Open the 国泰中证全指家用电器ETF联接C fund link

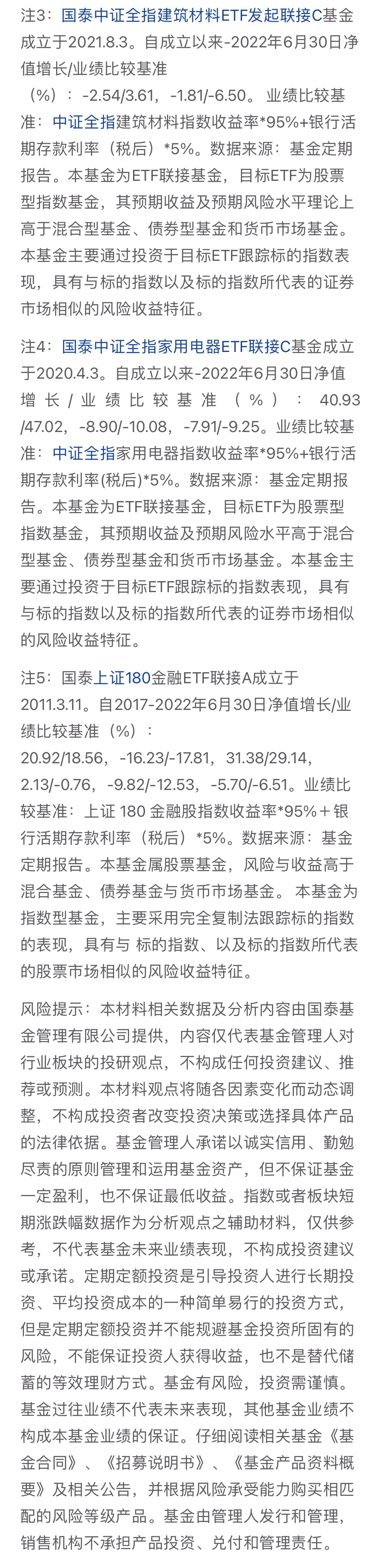tap(176, 347)
